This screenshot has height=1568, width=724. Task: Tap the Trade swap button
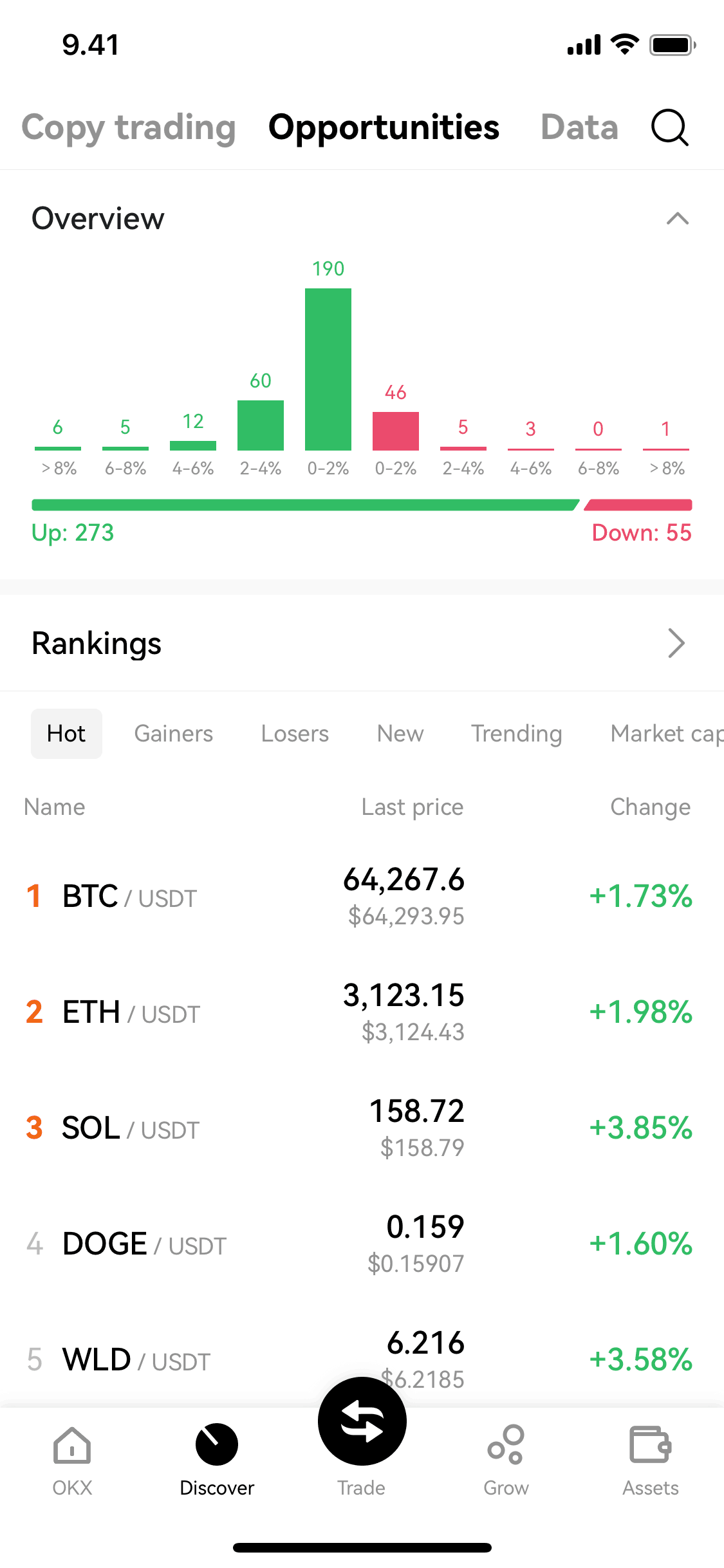pos(362,1421)
